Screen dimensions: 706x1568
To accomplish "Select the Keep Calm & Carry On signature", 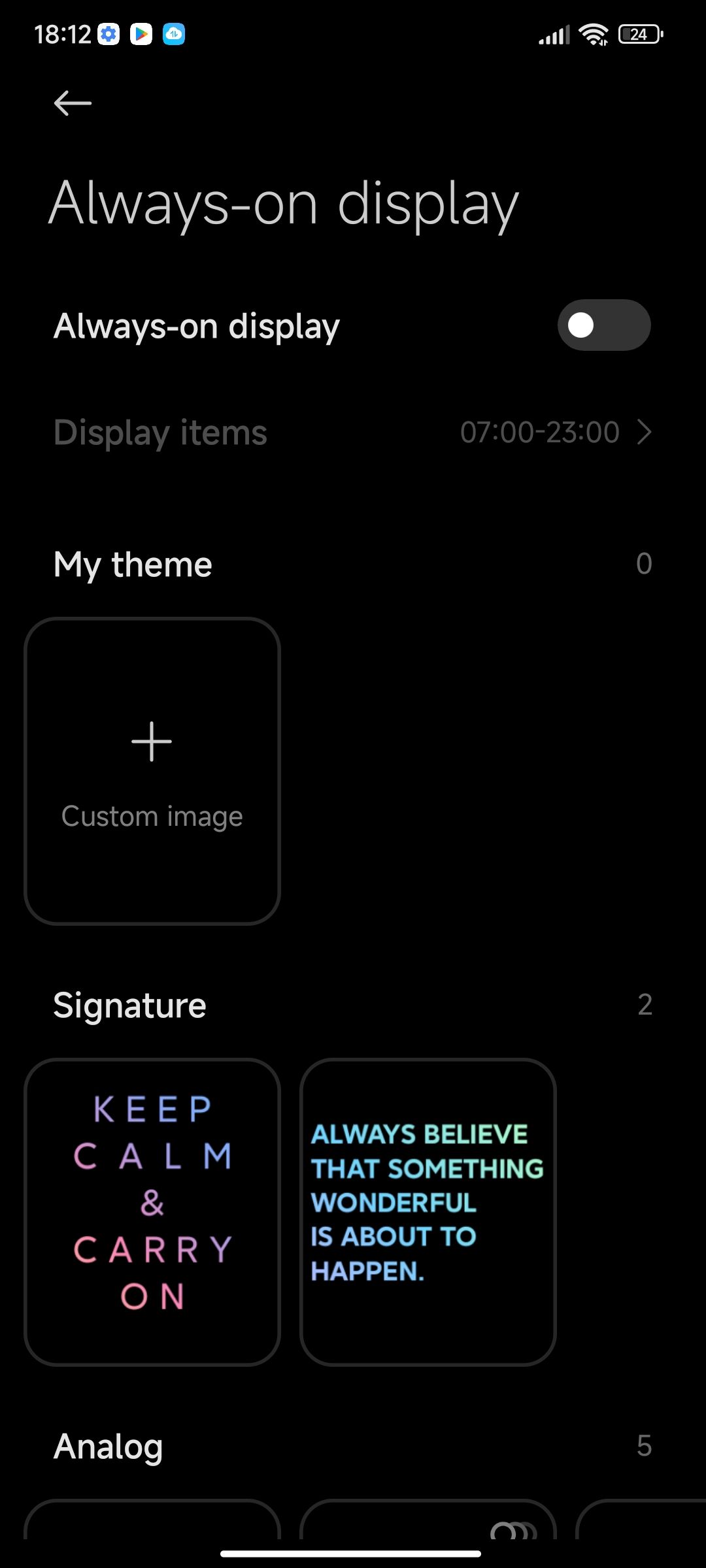I will [152, 1212].
